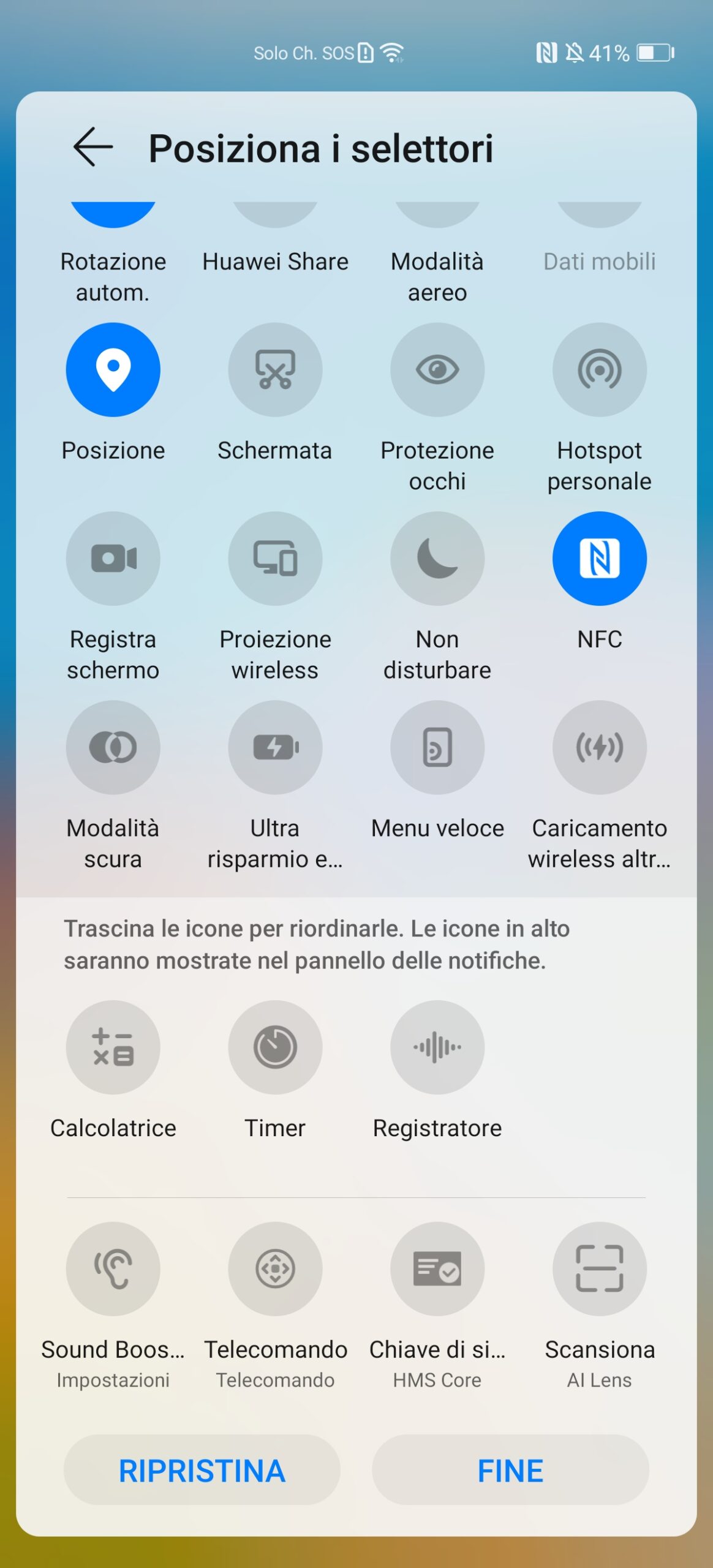
Task: Go back from Posiziona i selettori
Action: pos(93,147)
